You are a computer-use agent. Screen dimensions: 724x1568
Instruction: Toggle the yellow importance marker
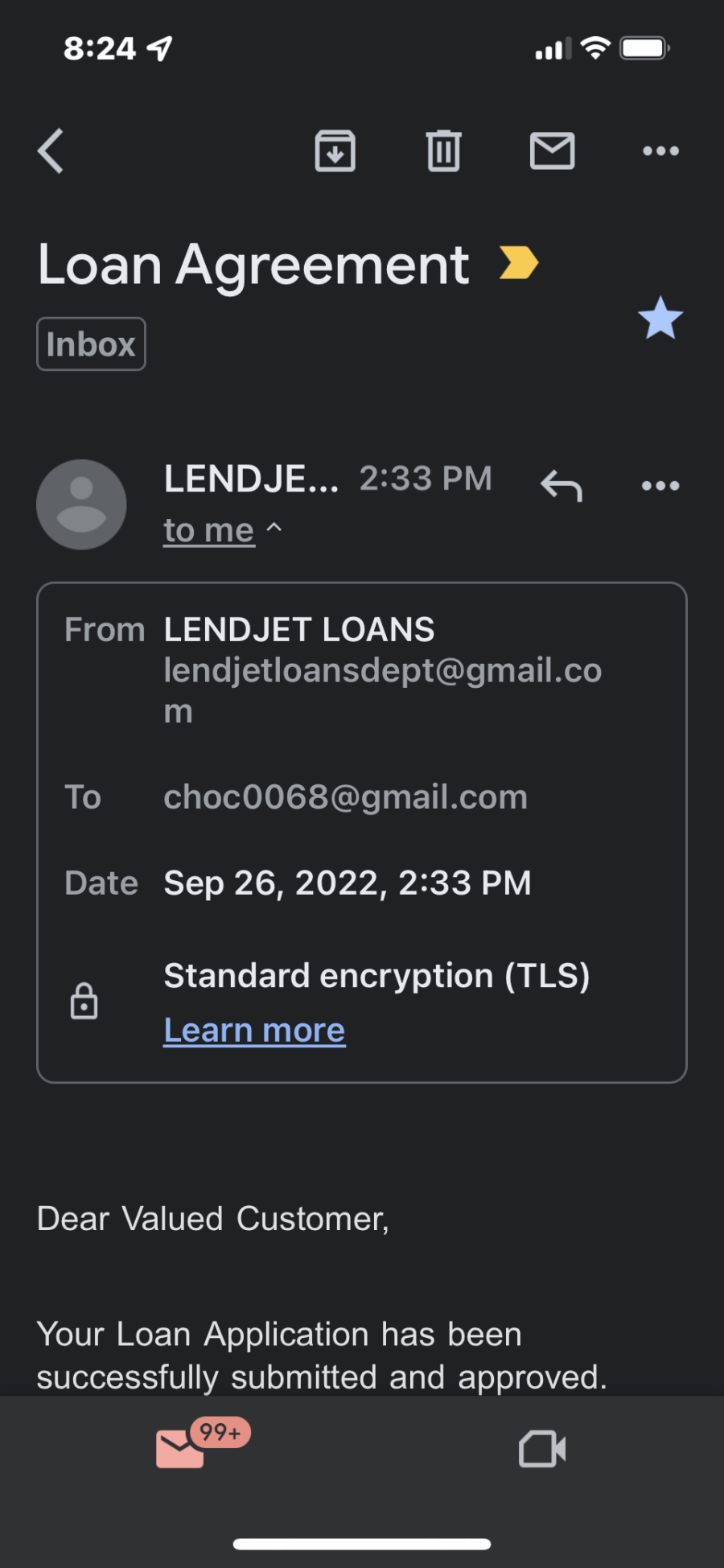pos(518,262)
